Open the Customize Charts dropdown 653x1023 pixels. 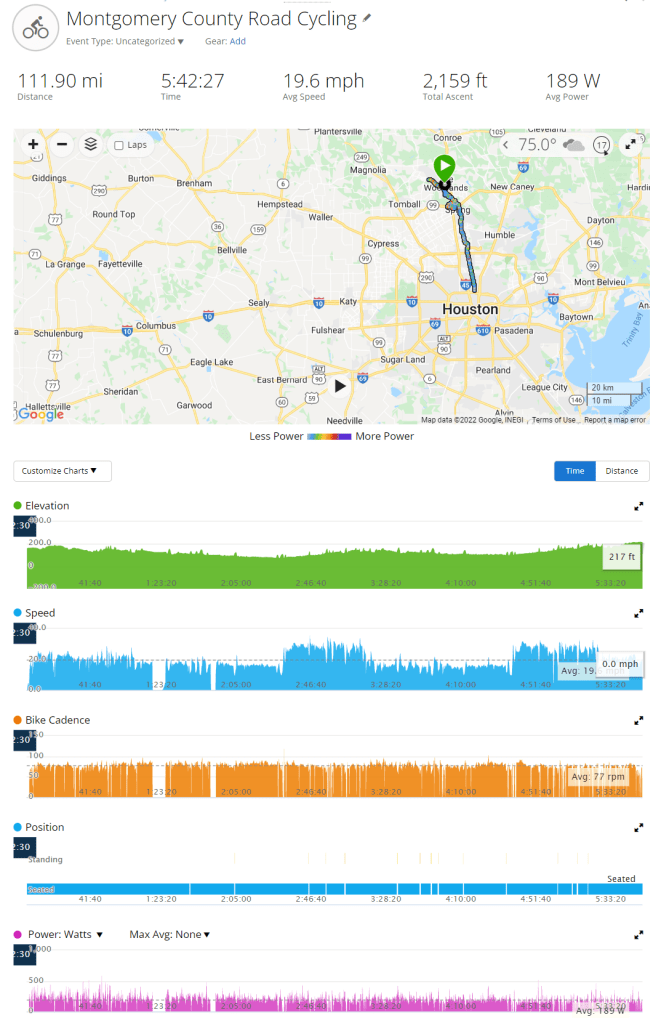point(62,470)
